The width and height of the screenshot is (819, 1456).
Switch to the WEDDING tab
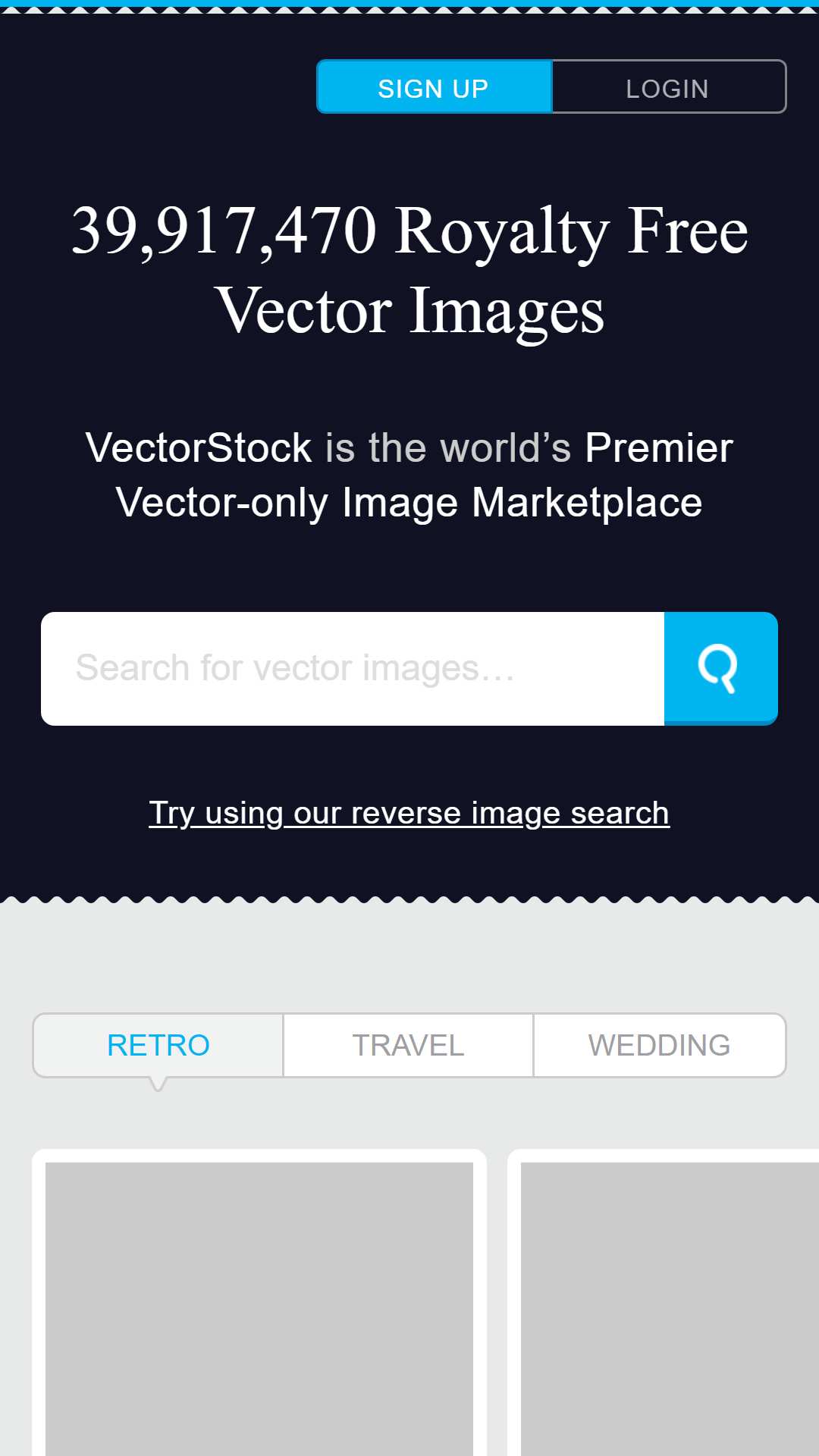click(660, 1045)
